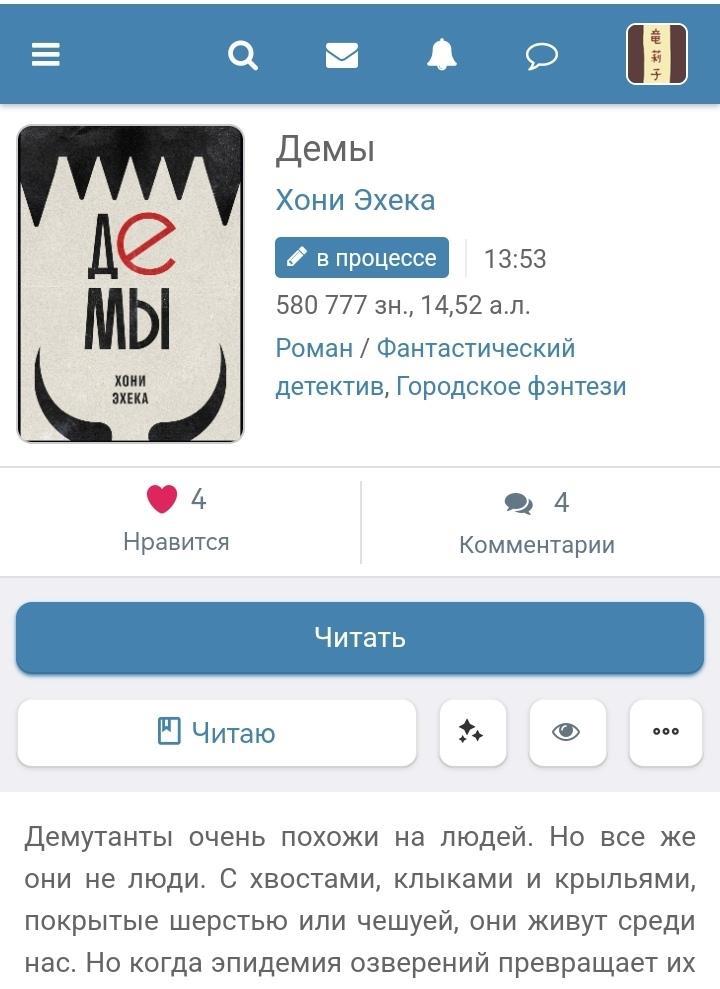Tap the sparkles icon button
The height and width of the screenshot is (989, 720).
pos(472,733)
